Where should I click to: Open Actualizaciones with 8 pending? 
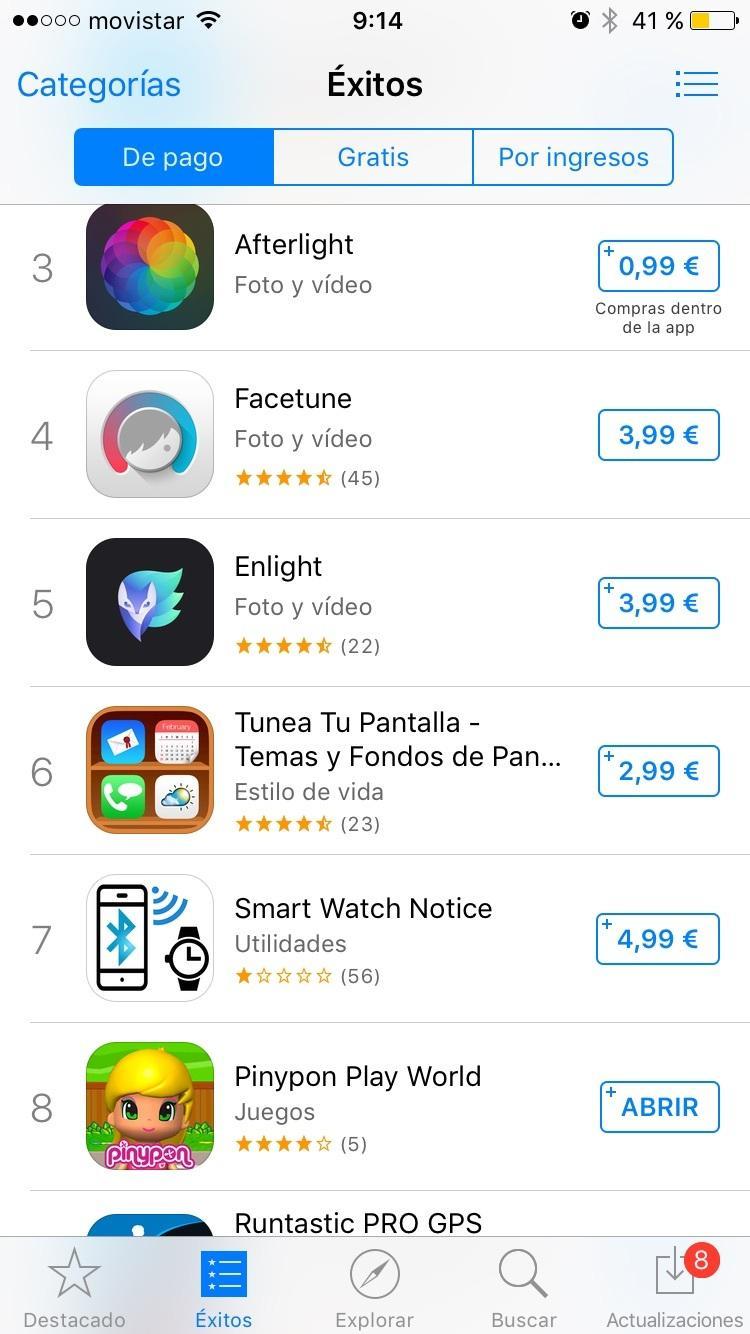[675, 1288]
